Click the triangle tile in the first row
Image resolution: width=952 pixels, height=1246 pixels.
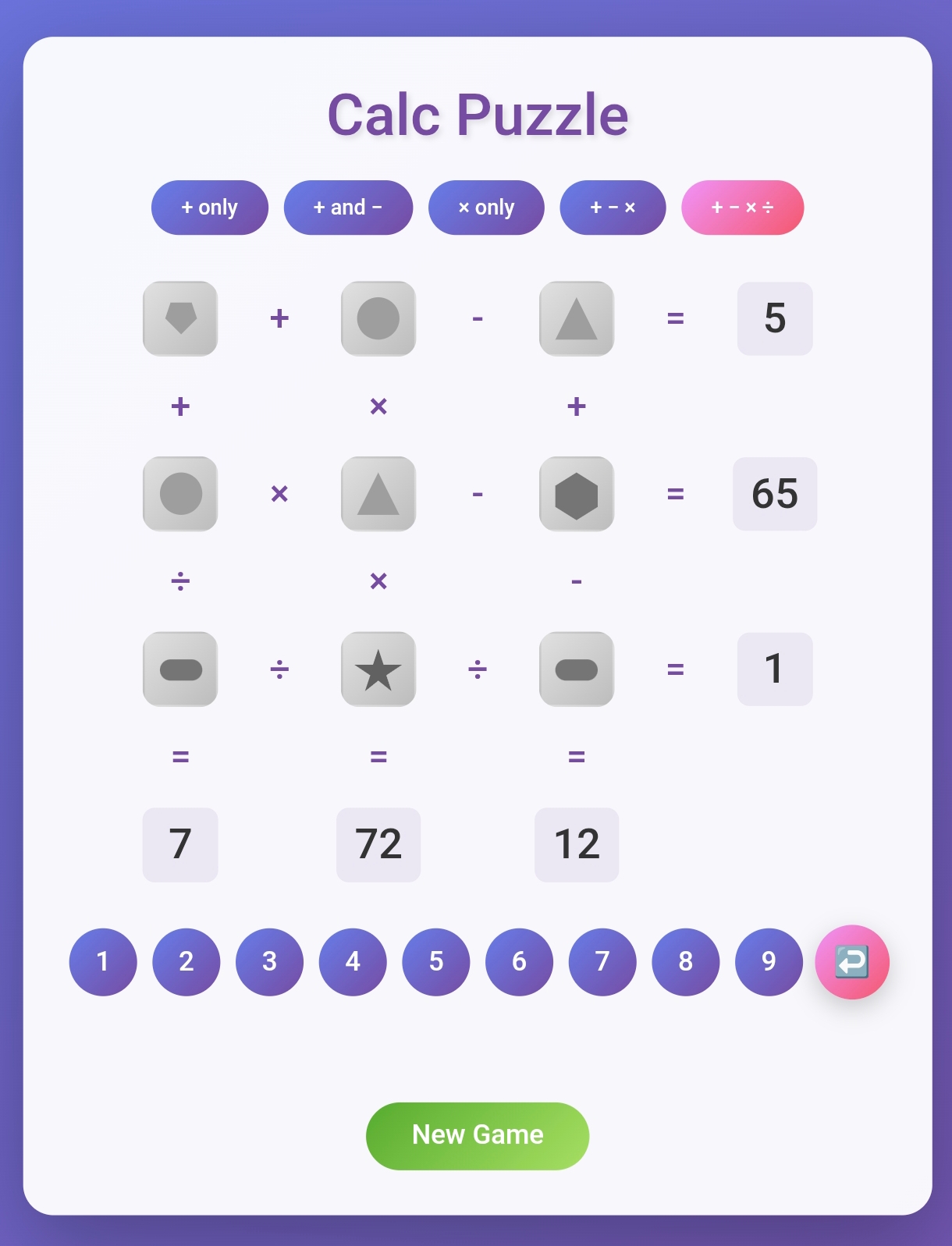coord(577,318)
